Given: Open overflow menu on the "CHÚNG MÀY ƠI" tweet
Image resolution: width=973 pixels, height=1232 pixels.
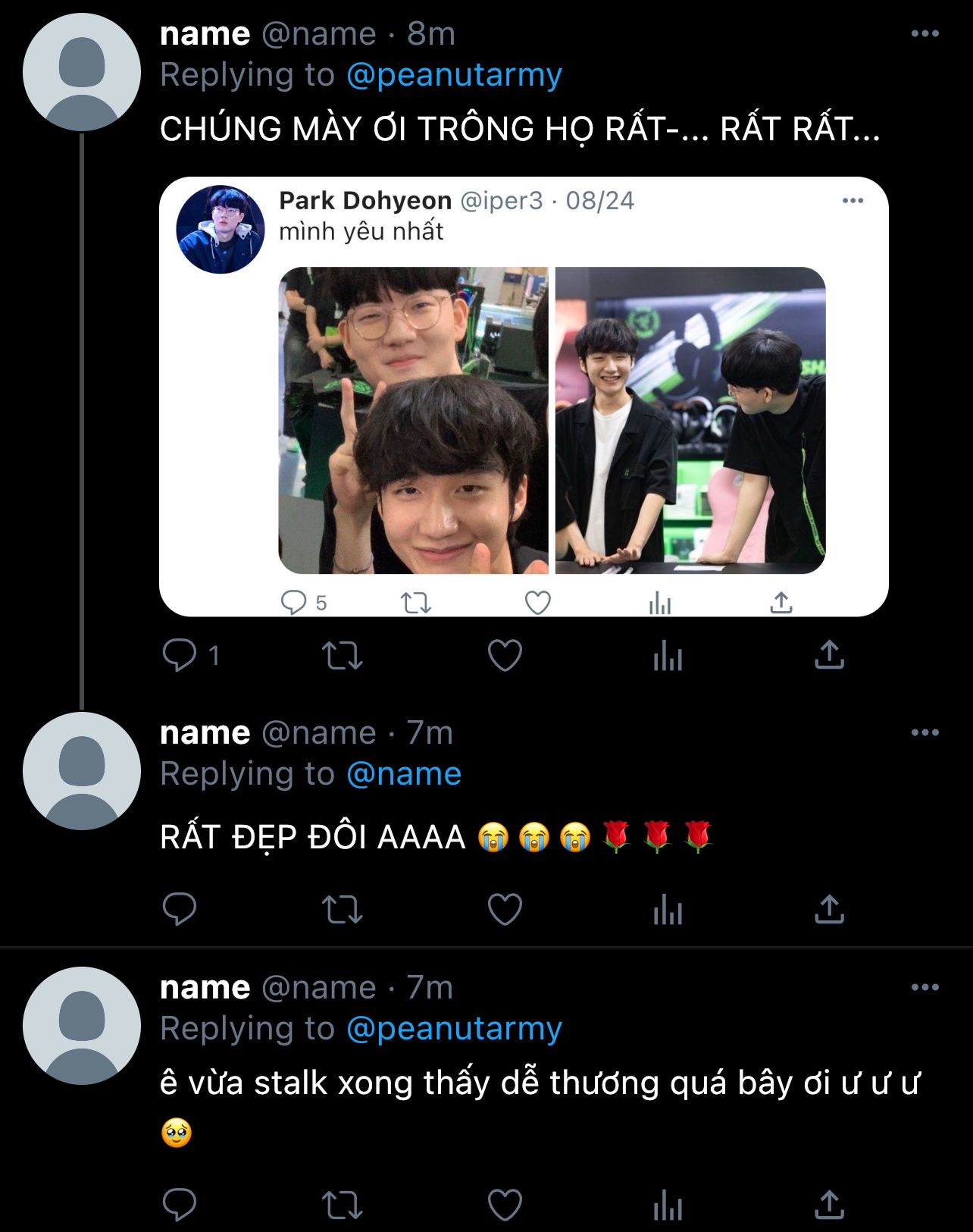Looking at the screenshot, I should click(925, 34).
